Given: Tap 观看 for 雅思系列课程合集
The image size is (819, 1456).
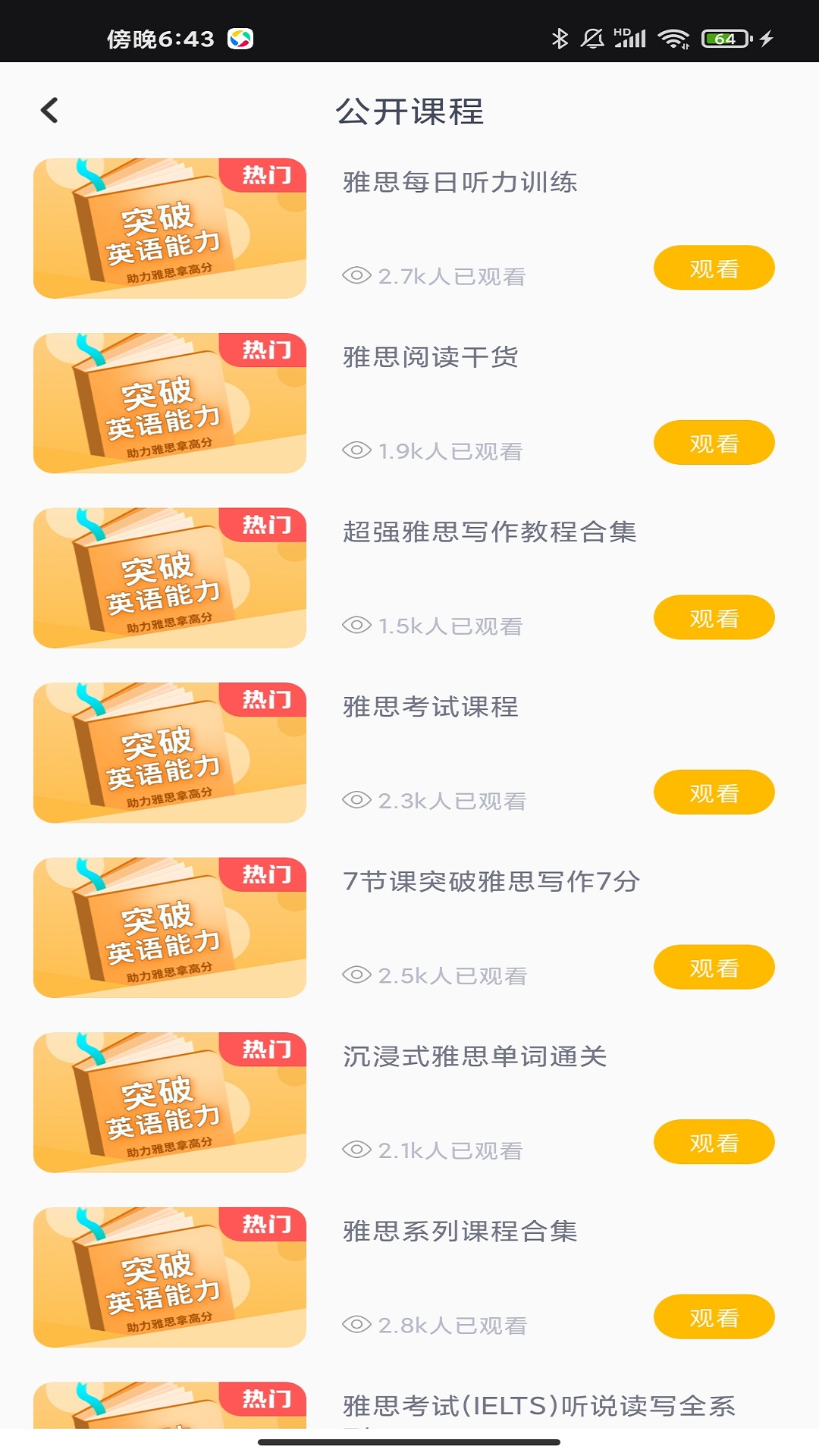Looking at the screenshot, I should [714, 1316].
